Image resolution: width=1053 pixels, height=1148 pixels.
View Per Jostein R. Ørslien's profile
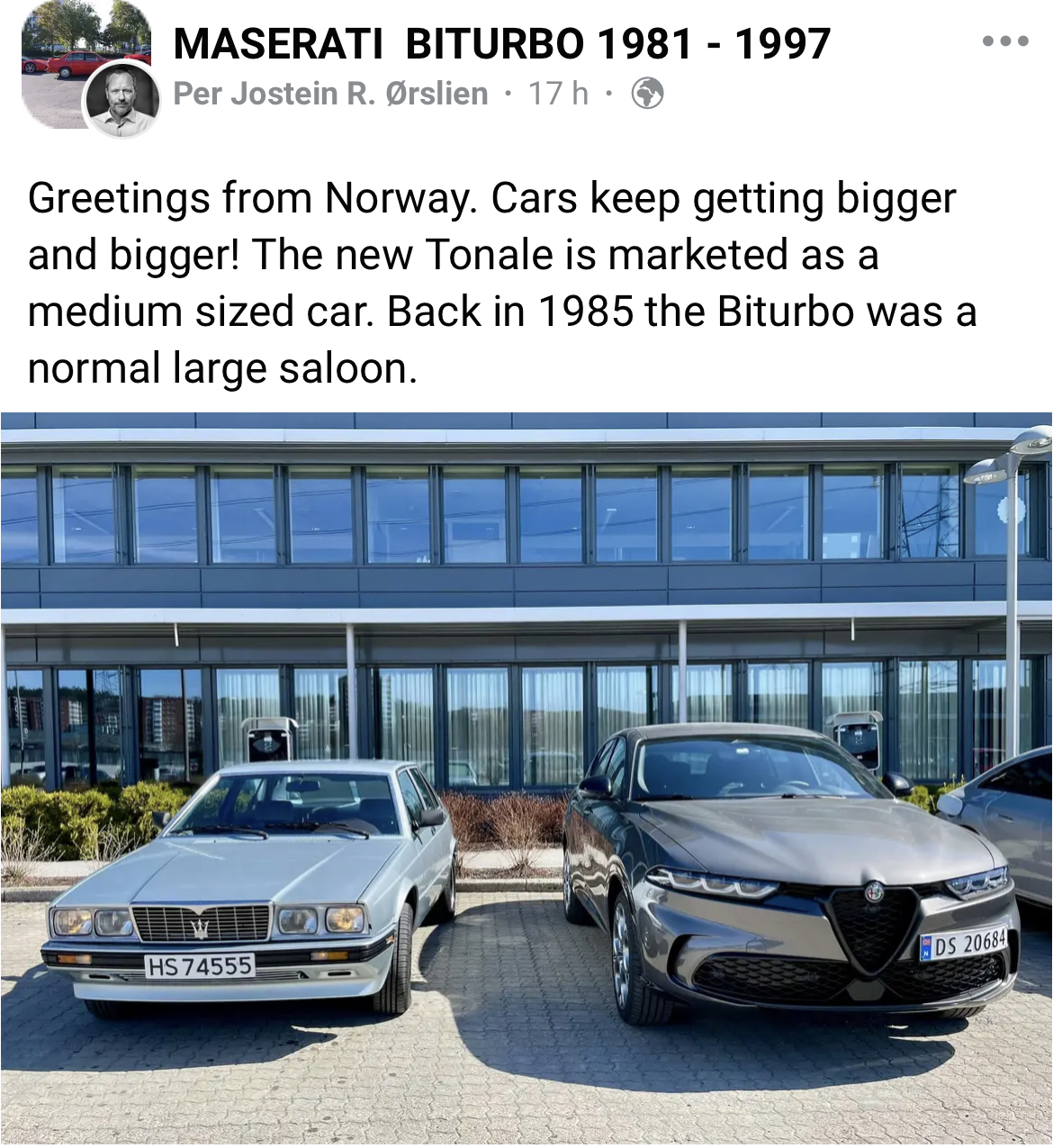330,94
